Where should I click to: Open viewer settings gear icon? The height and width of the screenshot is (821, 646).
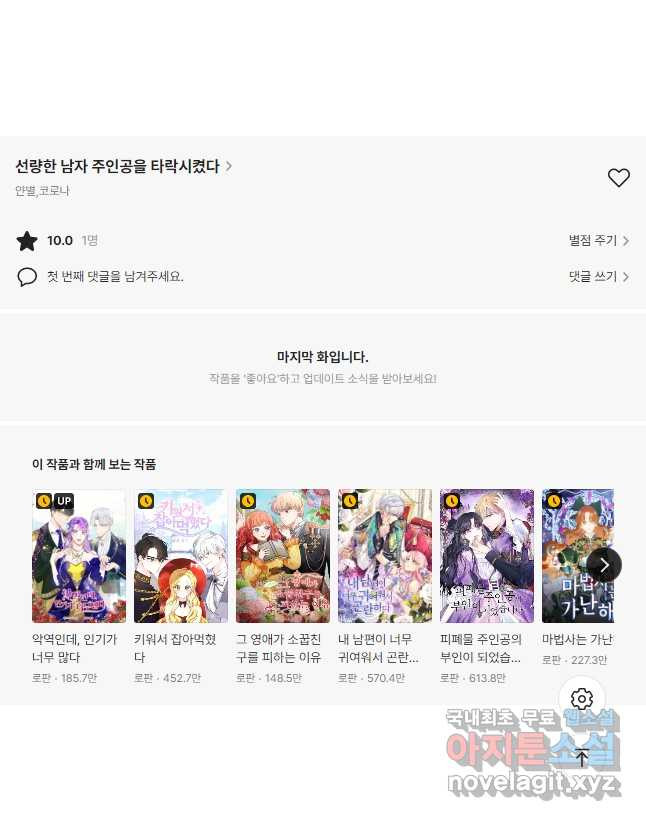coord(582,699)
